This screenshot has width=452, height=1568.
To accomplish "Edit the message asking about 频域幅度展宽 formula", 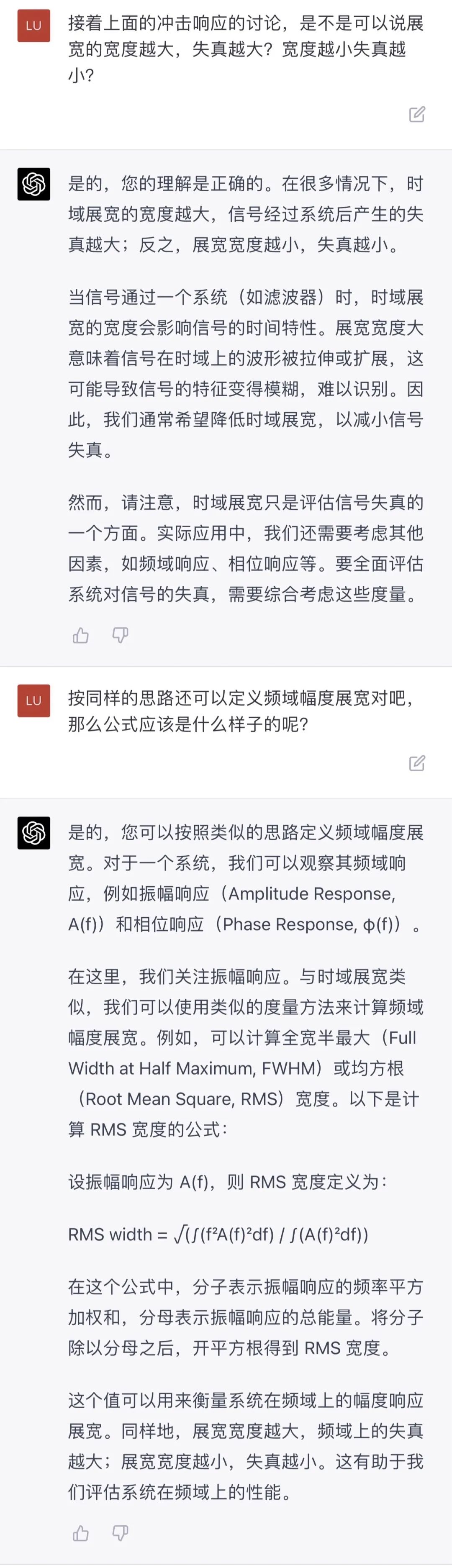I will coord(417,763).
